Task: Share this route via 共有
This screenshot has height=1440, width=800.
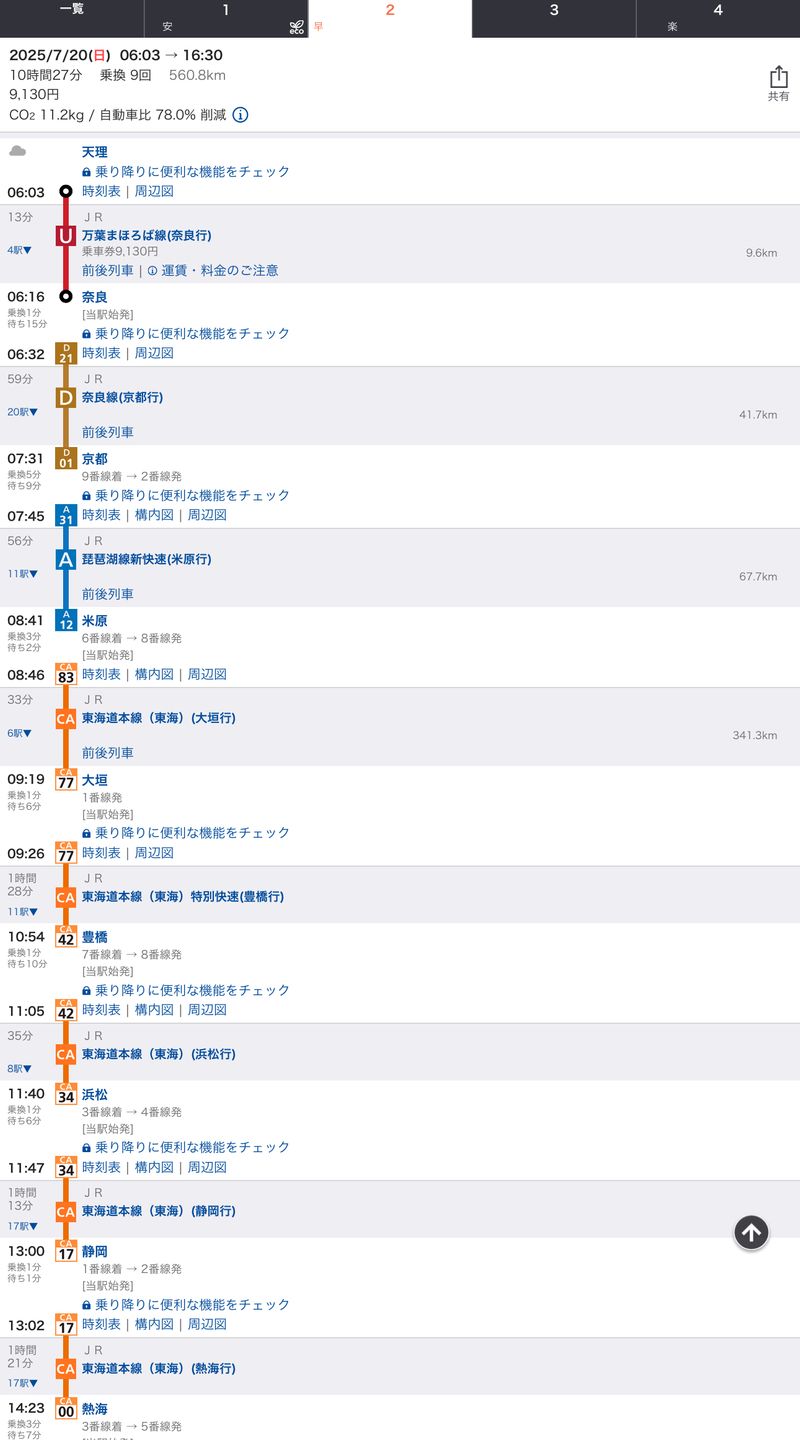Action: [x=778, y=84]
